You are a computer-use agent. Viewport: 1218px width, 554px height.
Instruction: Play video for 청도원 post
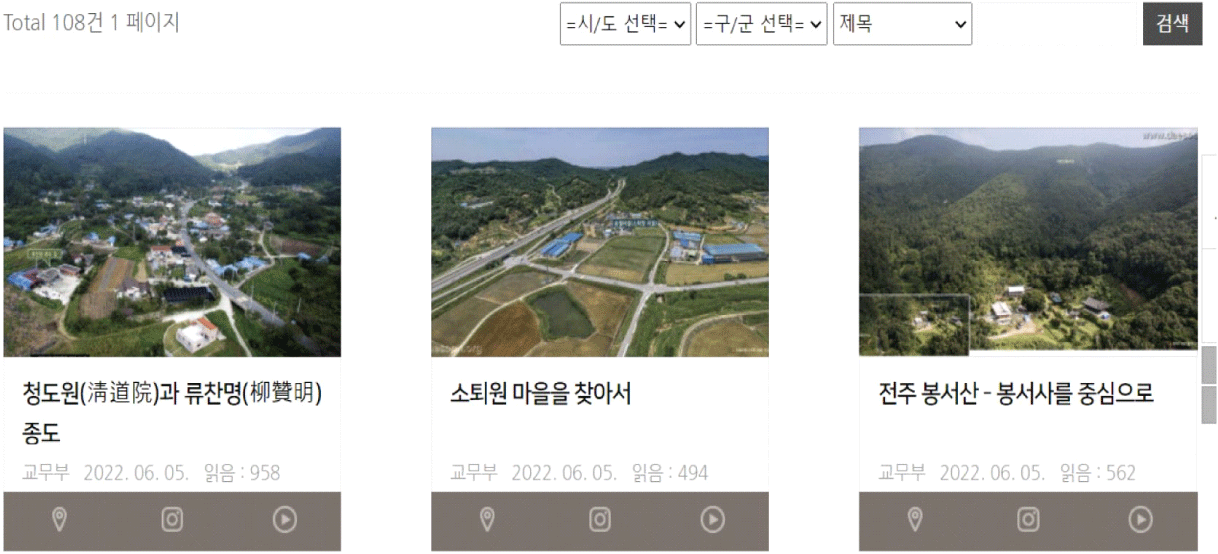[285, 519]
